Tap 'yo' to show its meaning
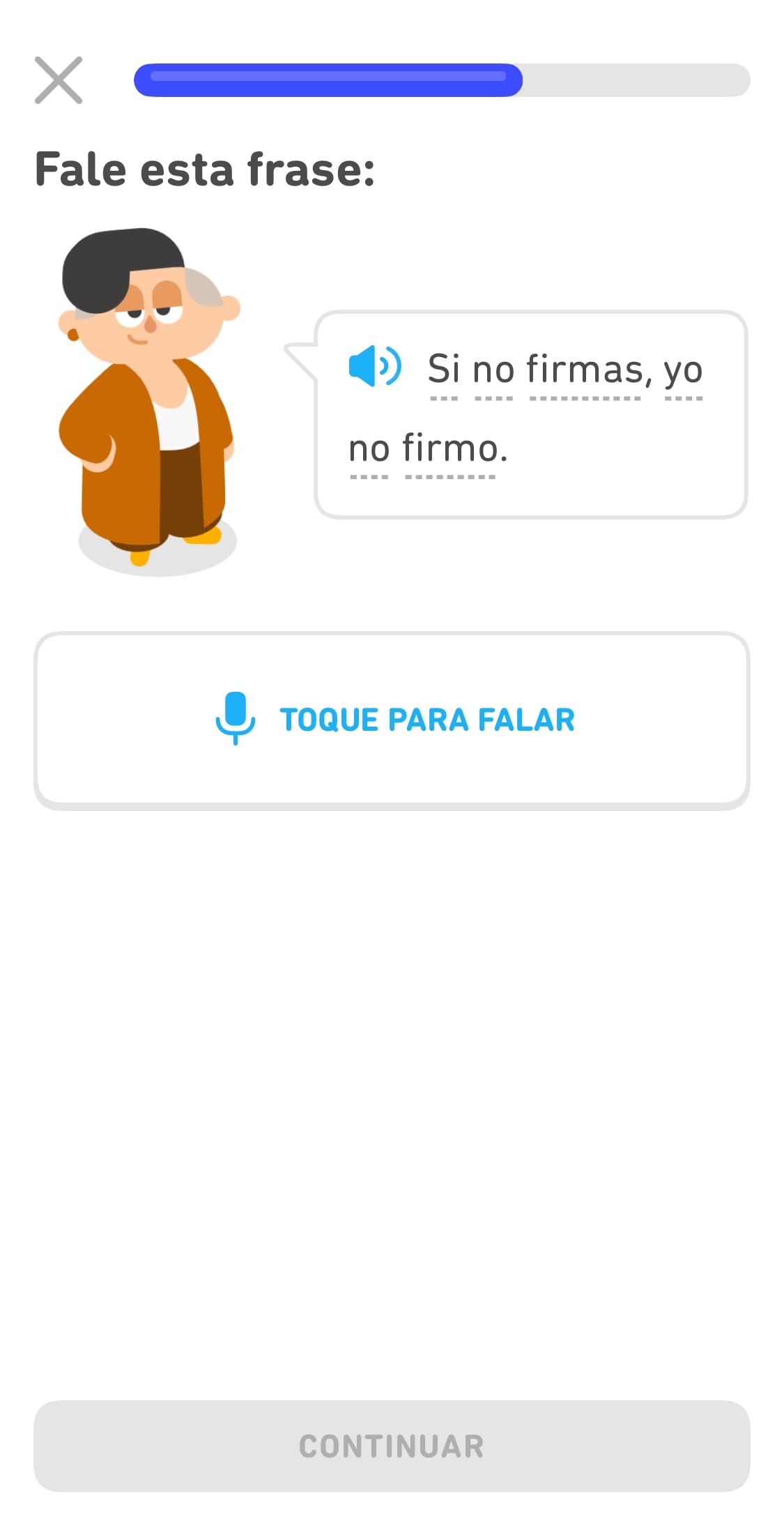This screenshot has height=1539, width=784. pyautogui.click(x=683, y=370)
